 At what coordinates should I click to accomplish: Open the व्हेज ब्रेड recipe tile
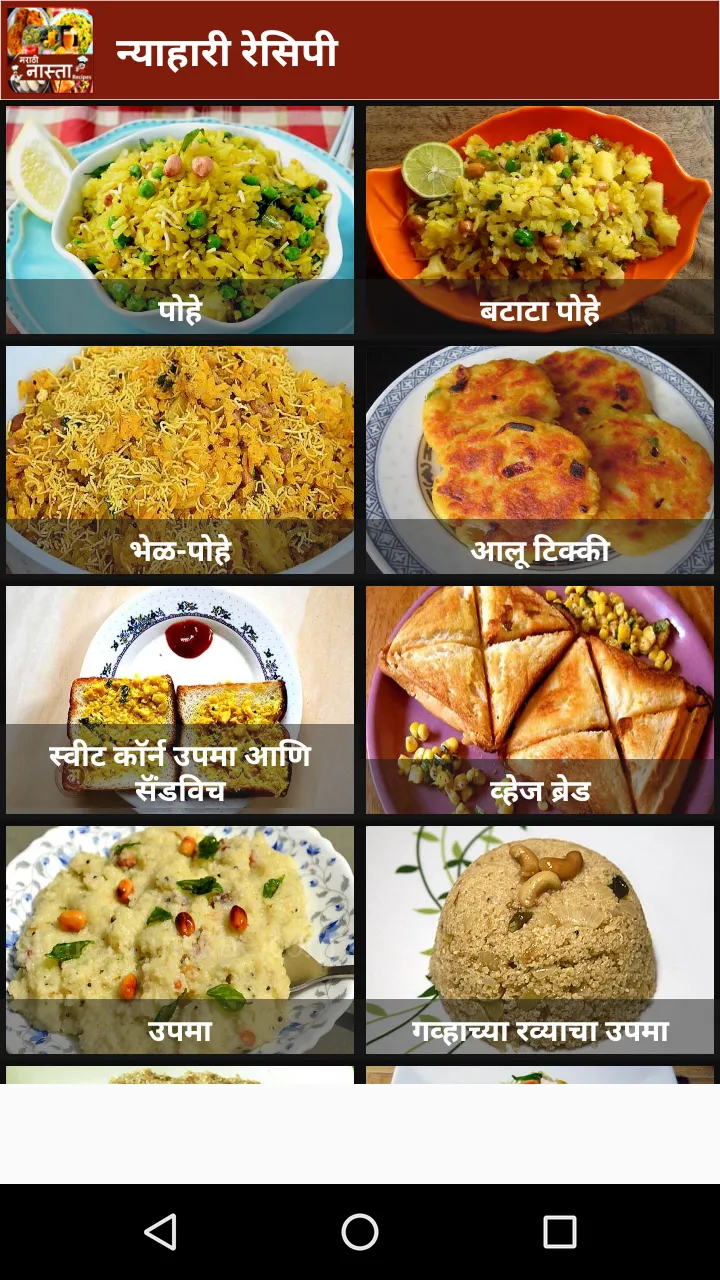(x=540, y=700)
